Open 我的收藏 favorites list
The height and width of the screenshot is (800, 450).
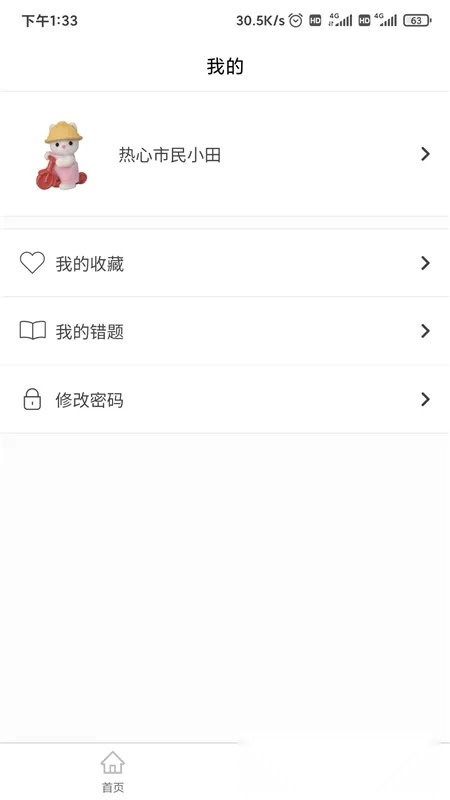click(x=225, y=263)
